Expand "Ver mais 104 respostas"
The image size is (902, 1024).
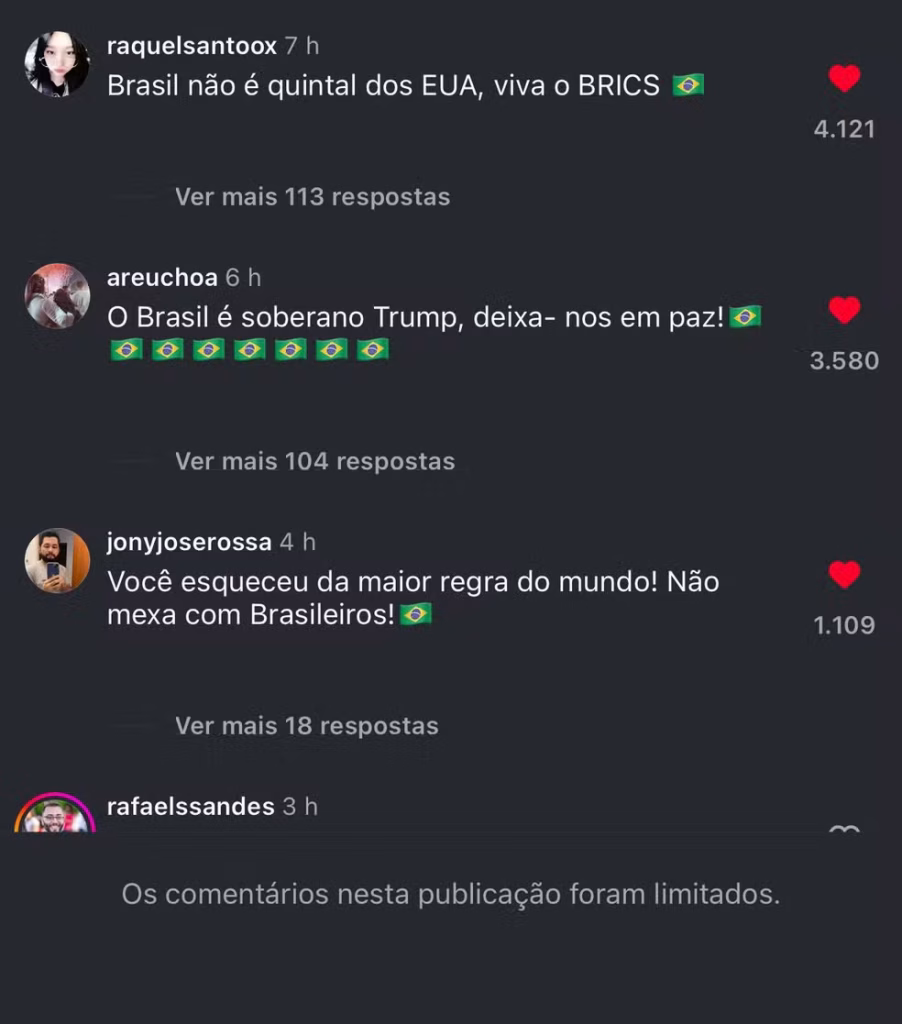[314, 461]
